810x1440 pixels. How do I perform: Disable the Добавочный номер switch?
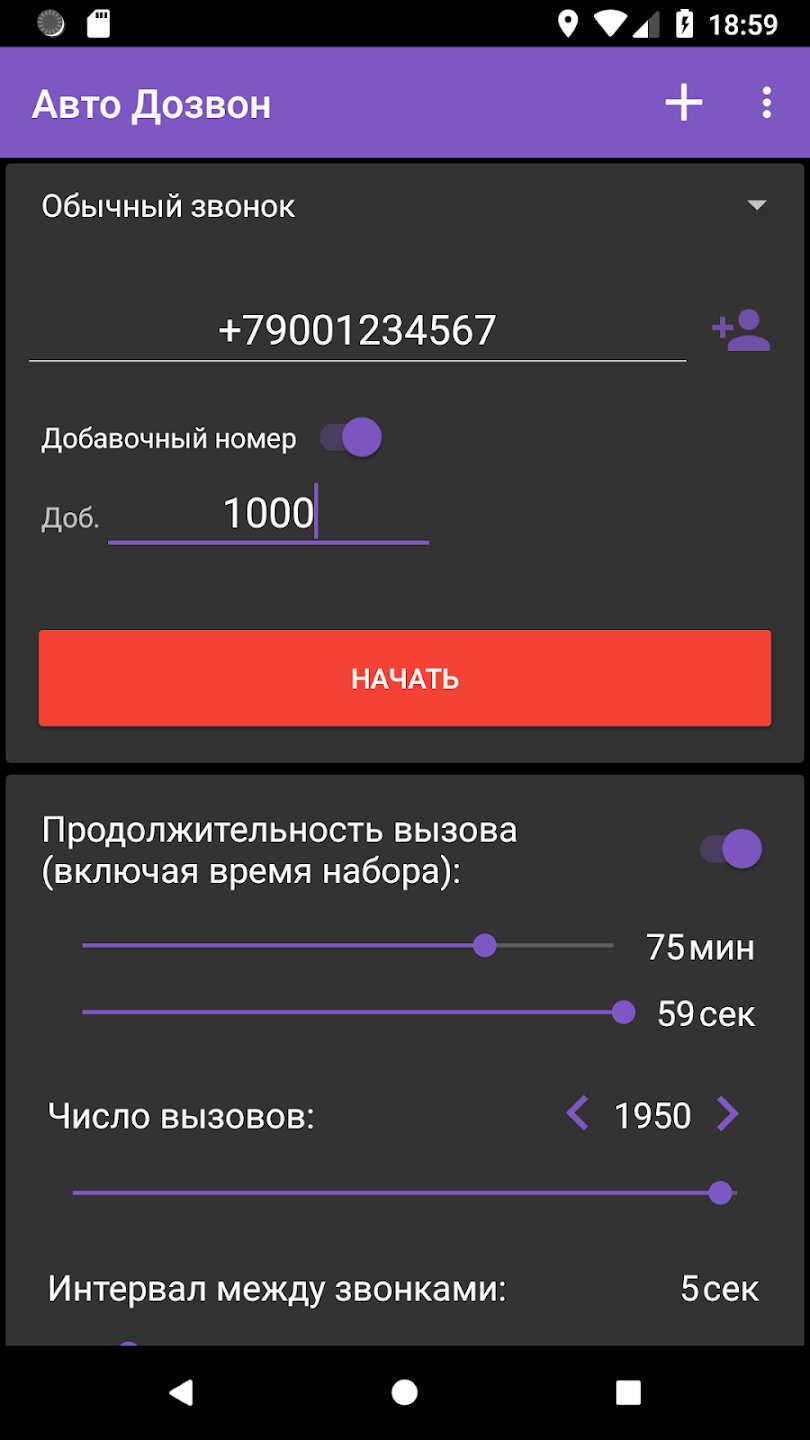coord(351,437)
